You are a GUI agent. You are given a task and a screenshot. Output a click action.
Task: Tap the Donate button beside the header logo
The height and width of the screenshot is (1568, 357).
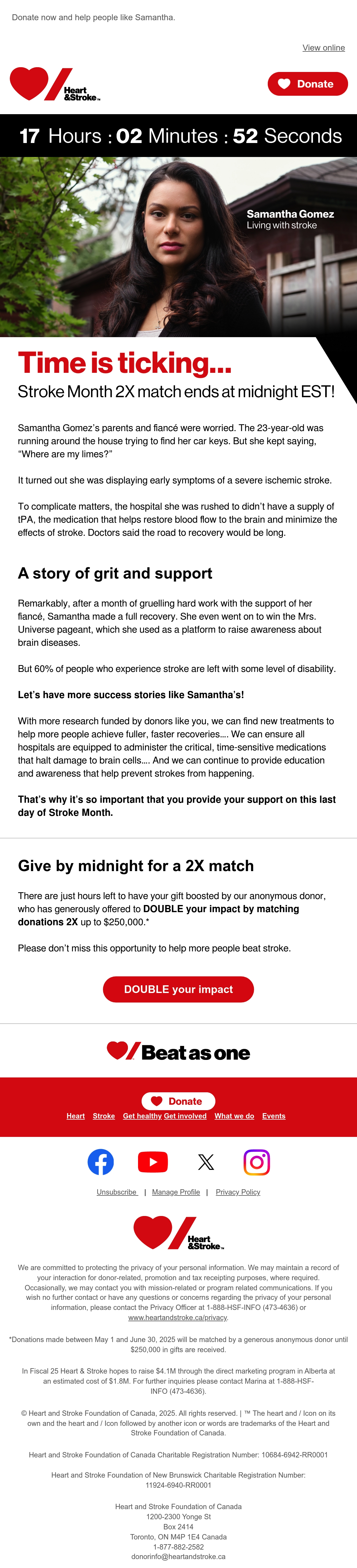[308, 84]
